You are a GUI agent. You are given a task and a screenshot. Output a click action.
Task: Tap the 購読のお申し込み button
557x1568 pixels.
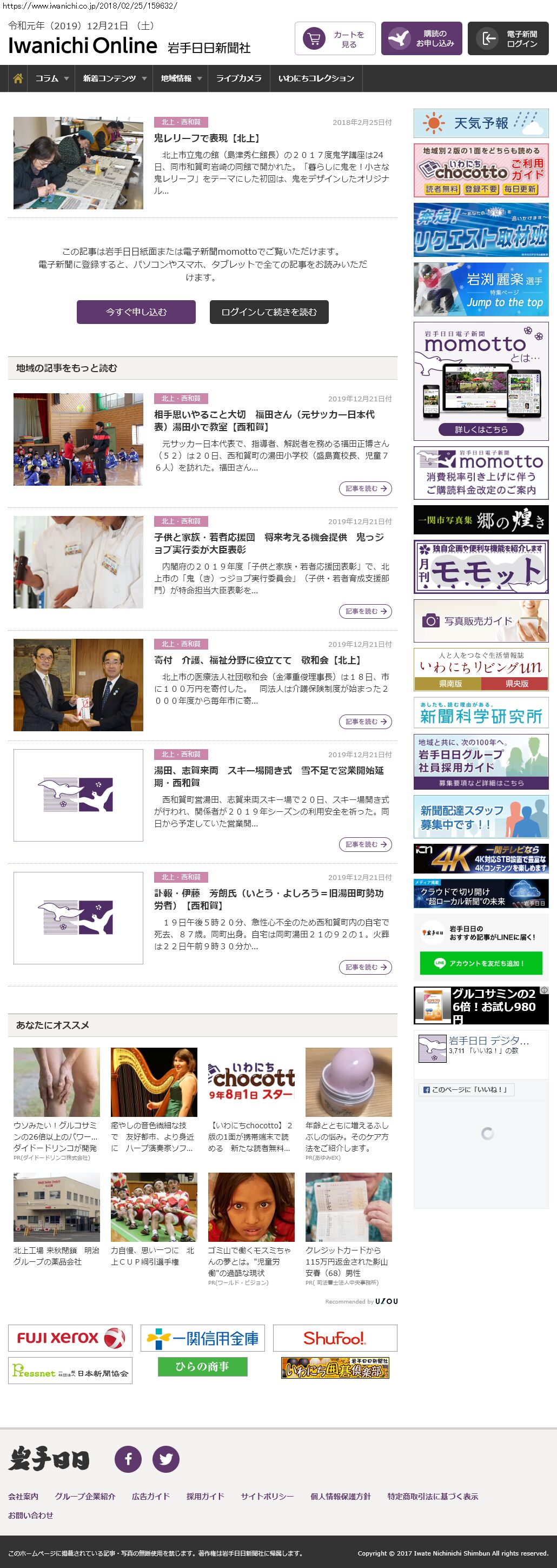[421, 39]
